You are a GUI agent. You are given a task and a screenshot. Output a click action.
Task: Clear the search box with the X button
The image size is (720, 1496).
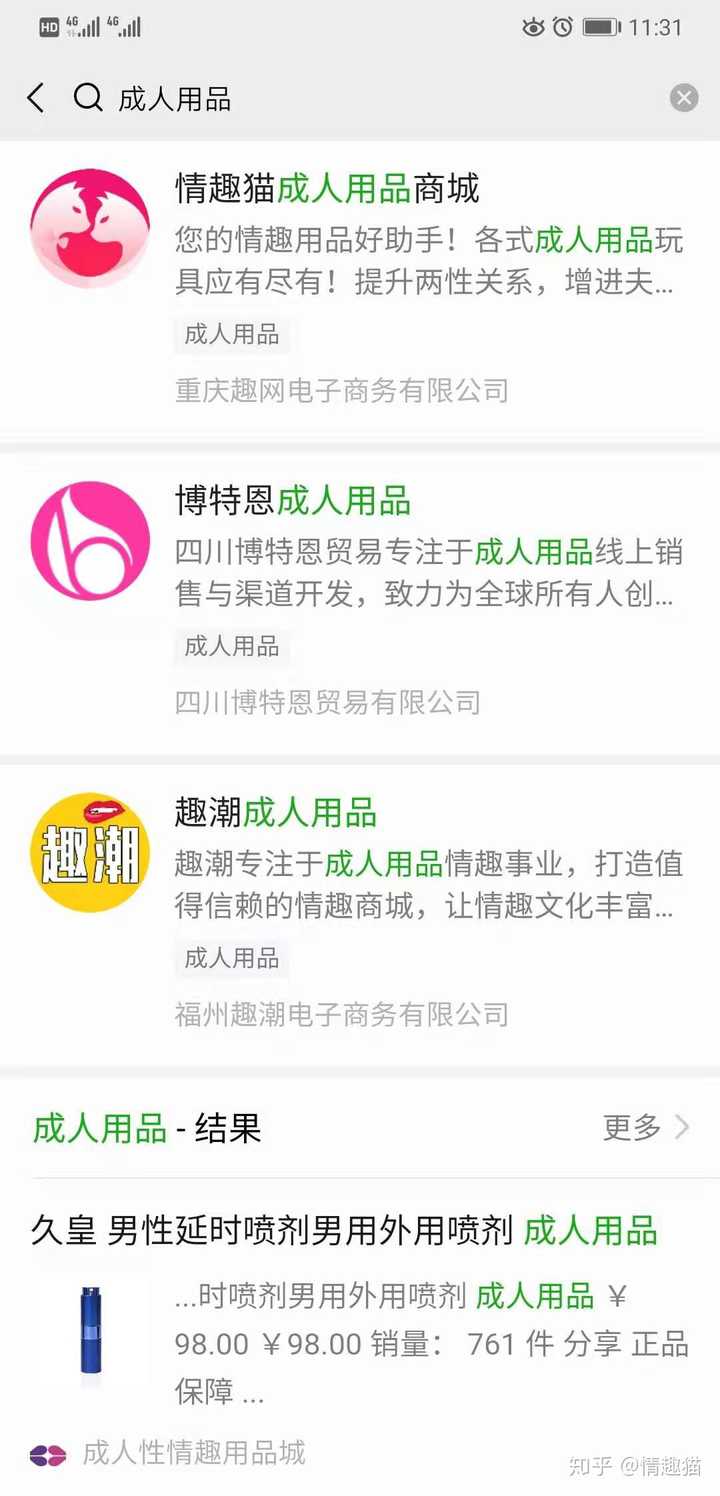[x=684, y=97]
